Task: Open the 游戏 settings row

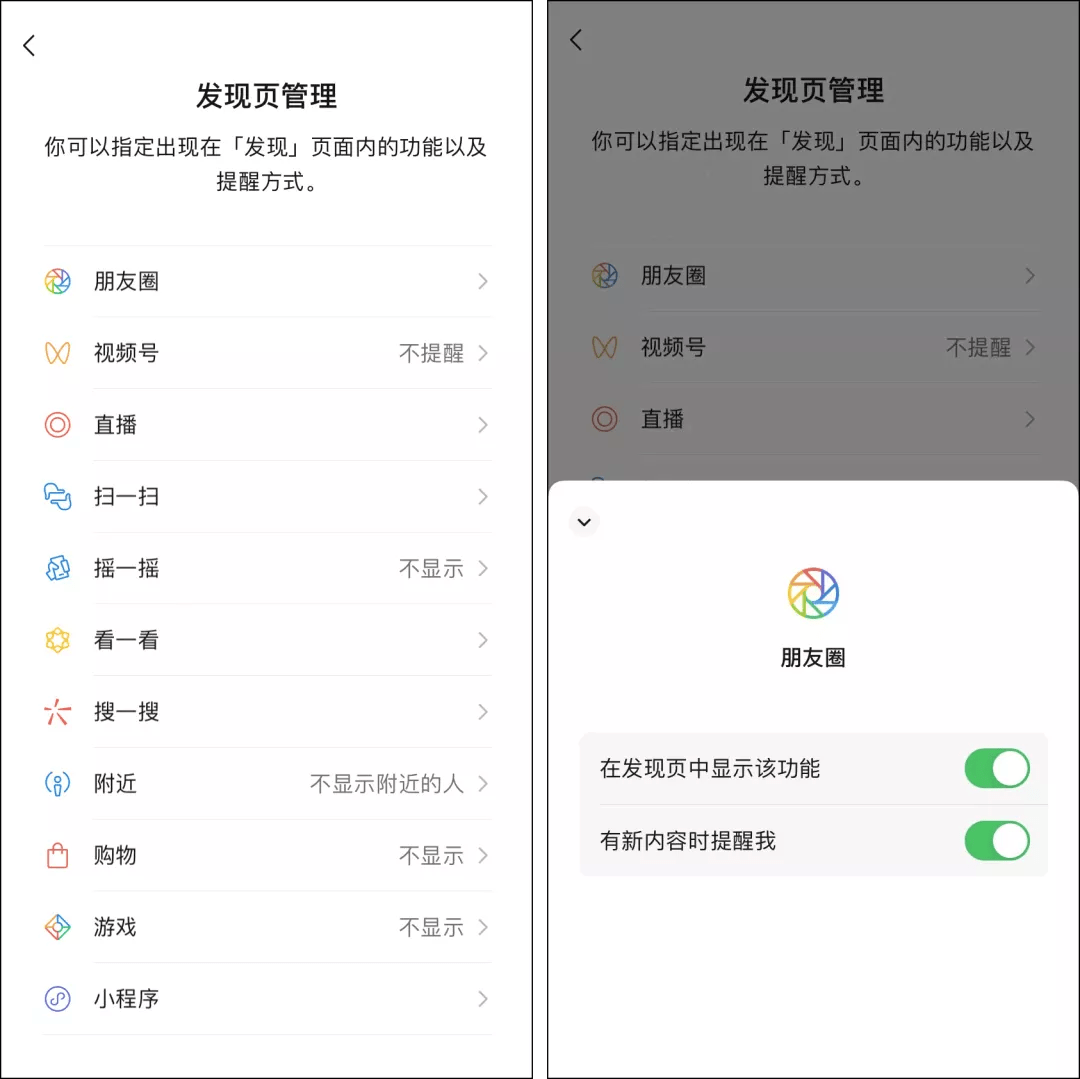Action: point(267,928)
